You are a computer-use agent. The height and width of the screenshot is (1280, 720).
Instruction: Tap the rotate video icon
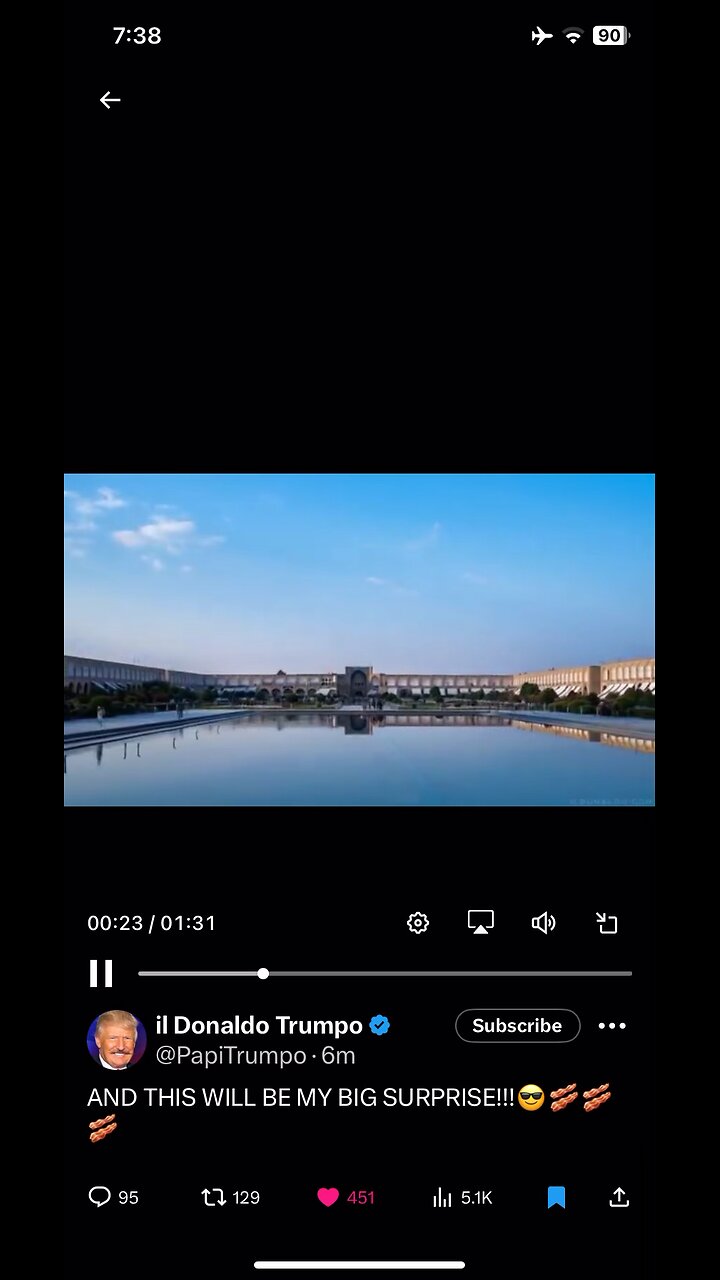[607, 923]
